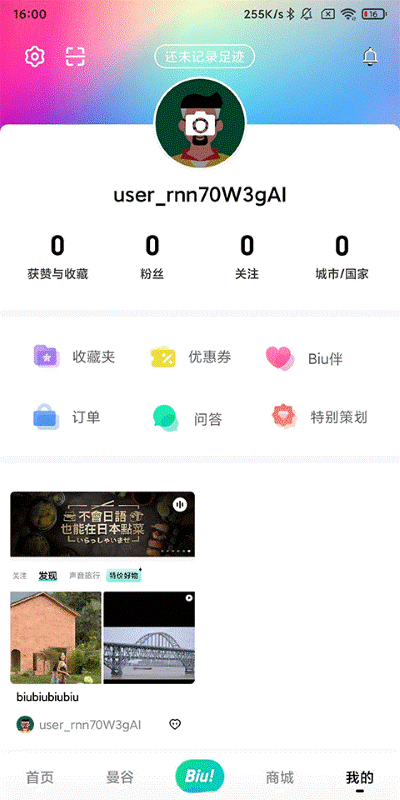Open 问答 Q&A

tap(187, 418)
